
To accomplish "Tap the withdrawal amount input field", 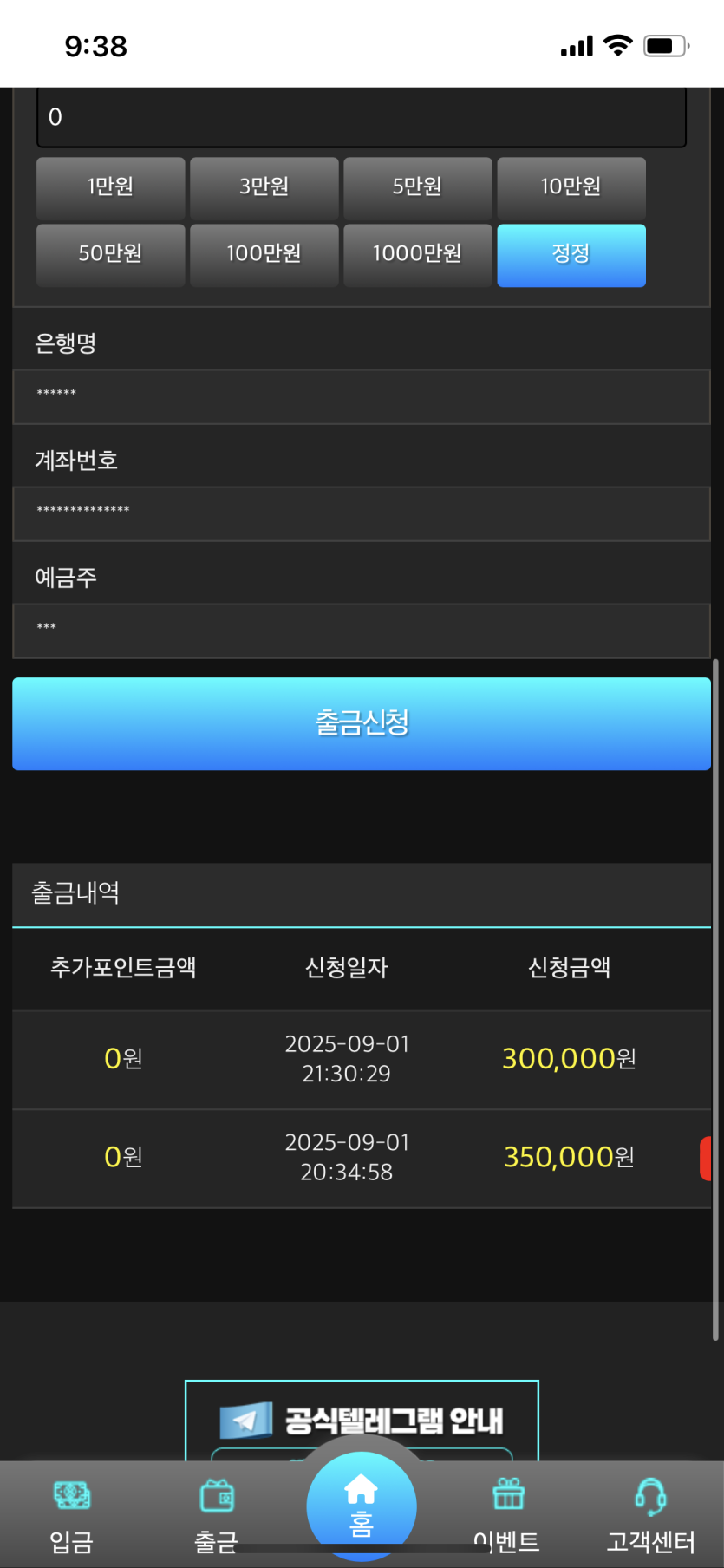I will point(361,118).
